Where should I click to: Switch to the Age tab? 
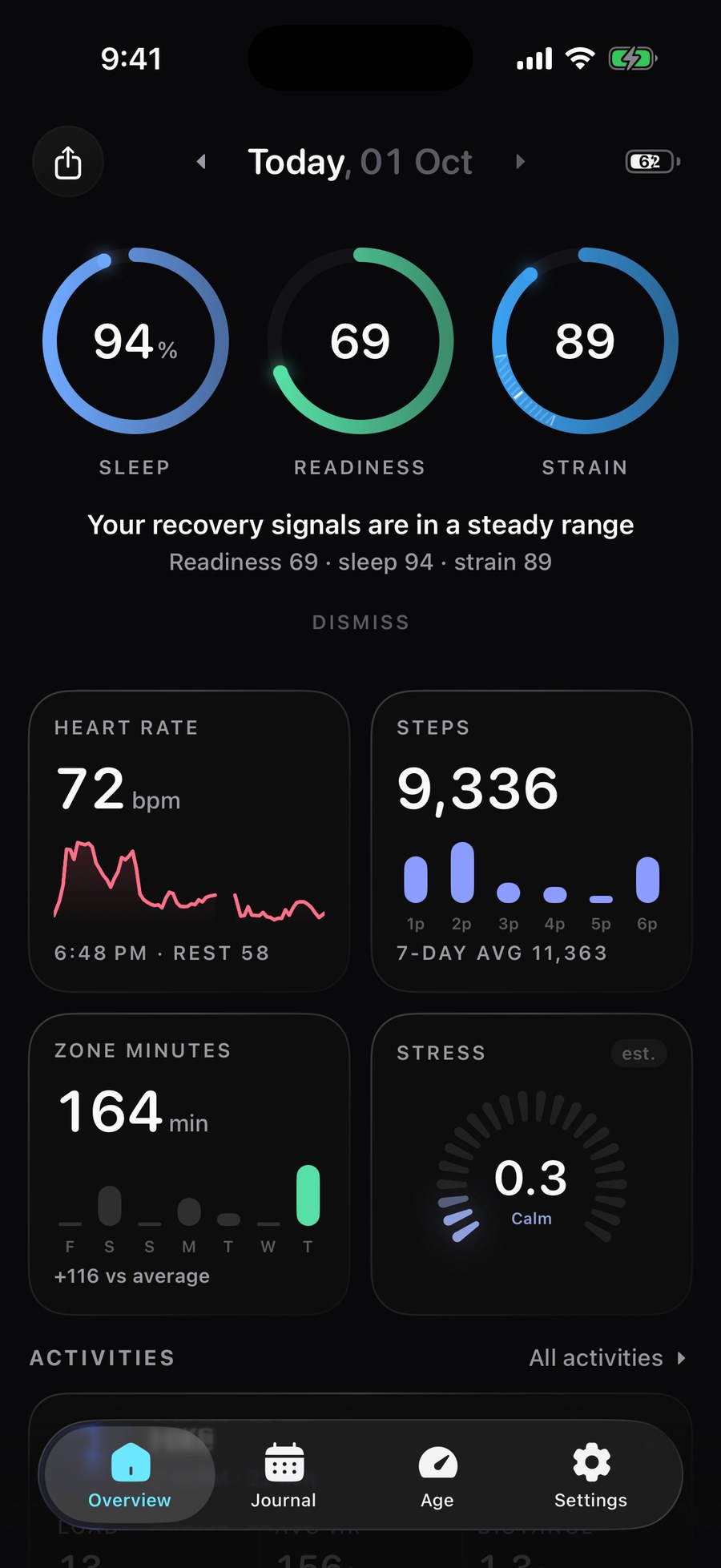click(x=437, y=1474)
